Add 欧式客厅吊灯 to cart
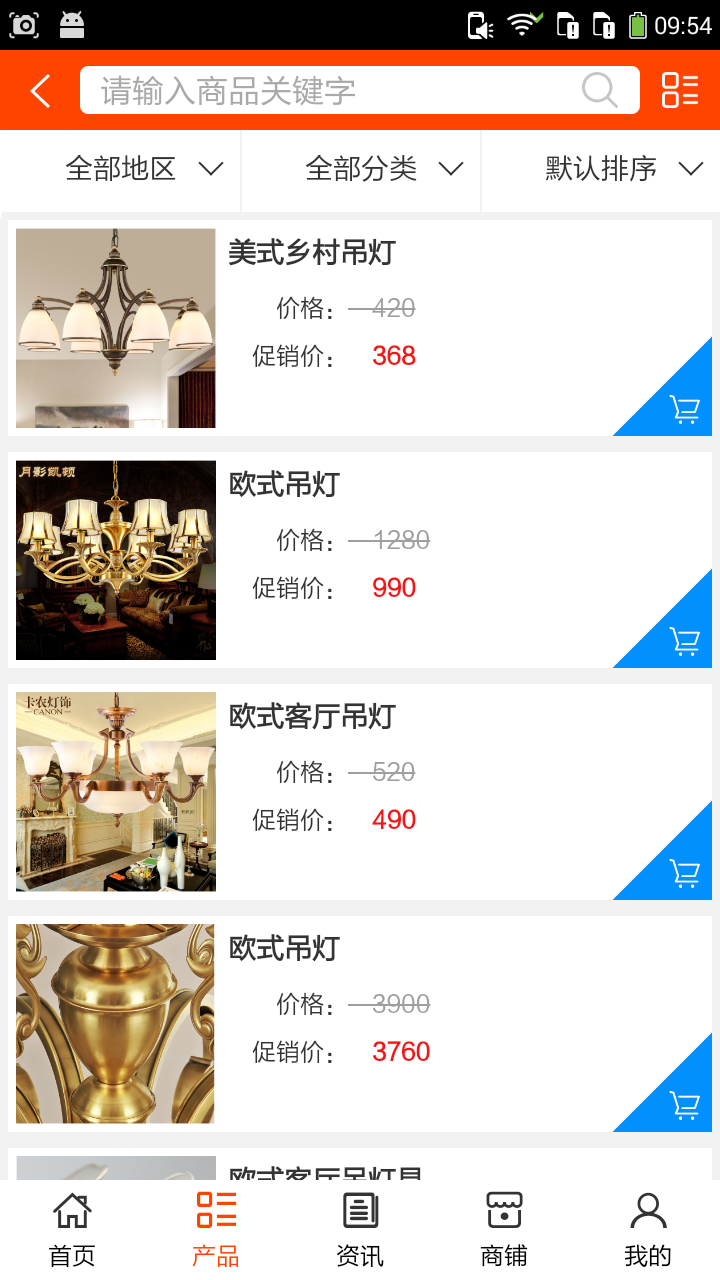Screen dimensions: 720x1280 click(684, 873)
